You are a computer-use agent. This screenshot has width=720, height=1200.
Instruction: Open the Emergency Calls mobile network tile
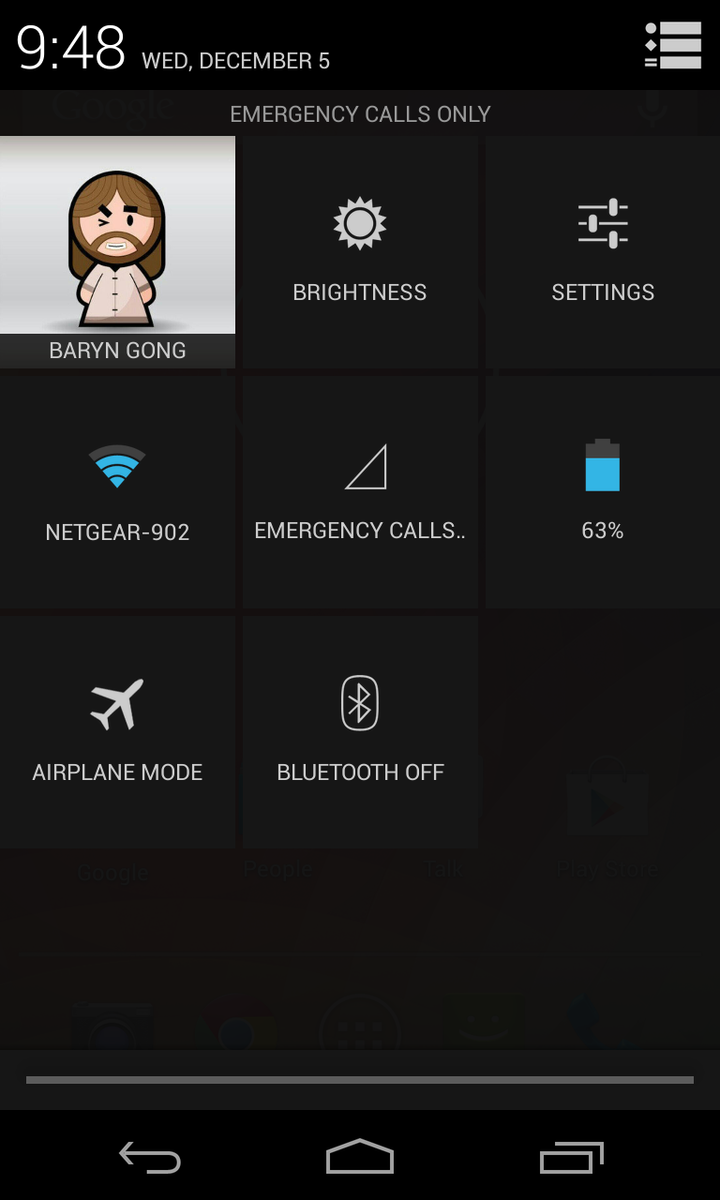360,492
